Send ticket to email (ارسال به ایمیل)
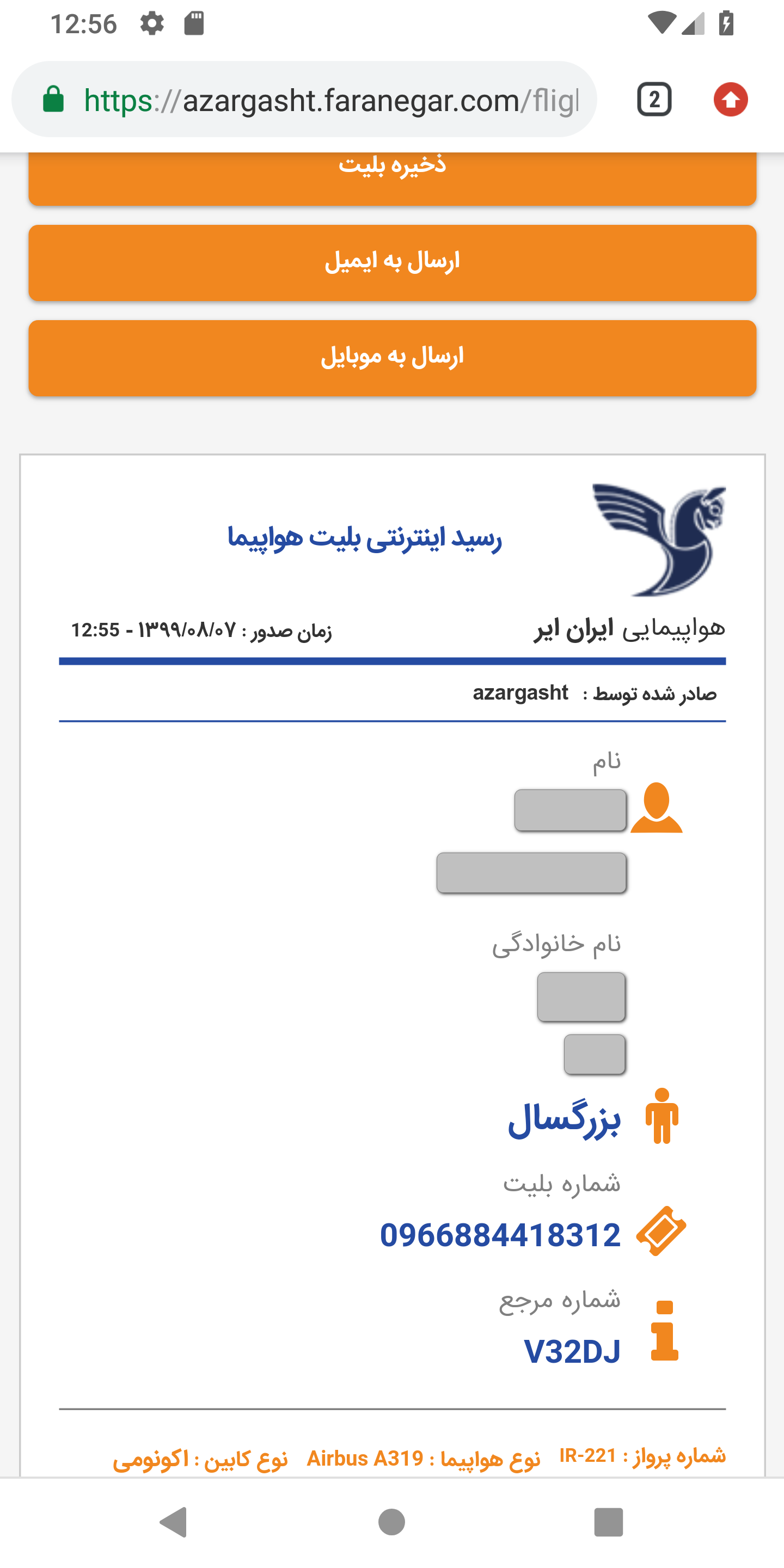784x1568 pixels. 392,262
